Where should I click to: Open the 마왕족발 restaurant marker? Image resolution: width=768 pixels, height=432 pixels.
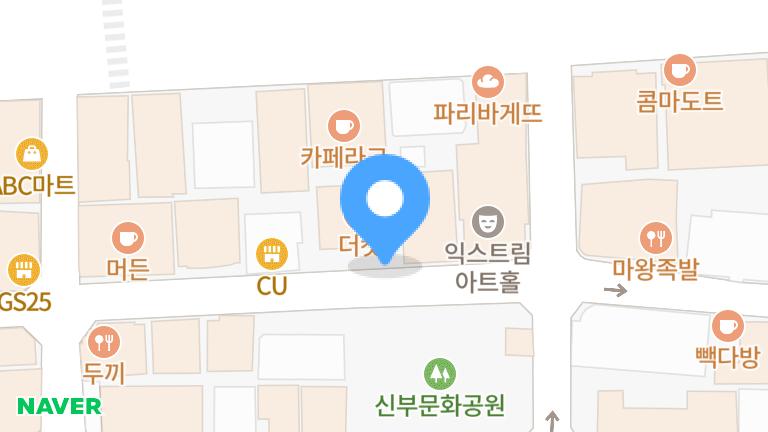coord(656,238)
